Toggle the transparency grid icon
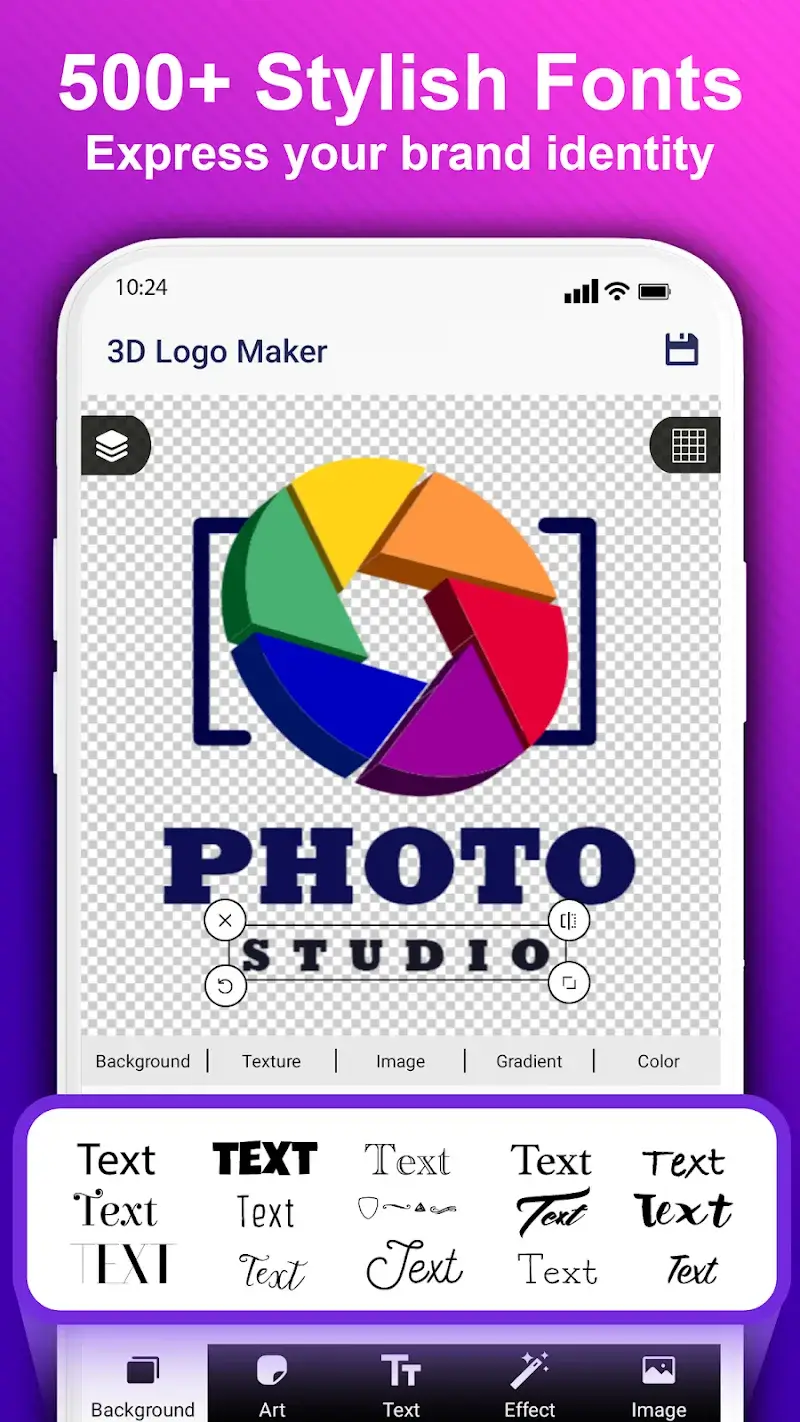The image size is (800, 1422). pyautogui.click(x=684, y=445)
